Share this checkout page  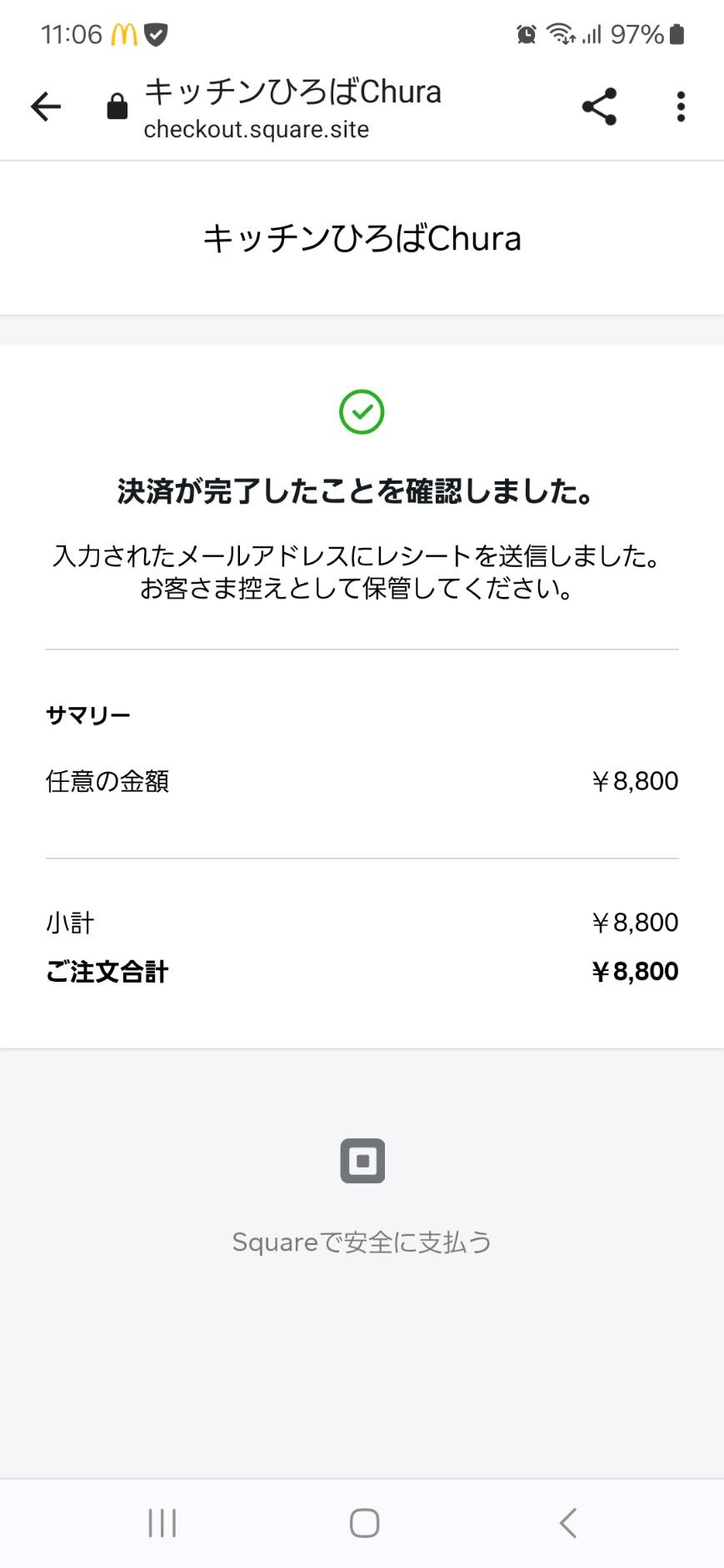(599, 107)
